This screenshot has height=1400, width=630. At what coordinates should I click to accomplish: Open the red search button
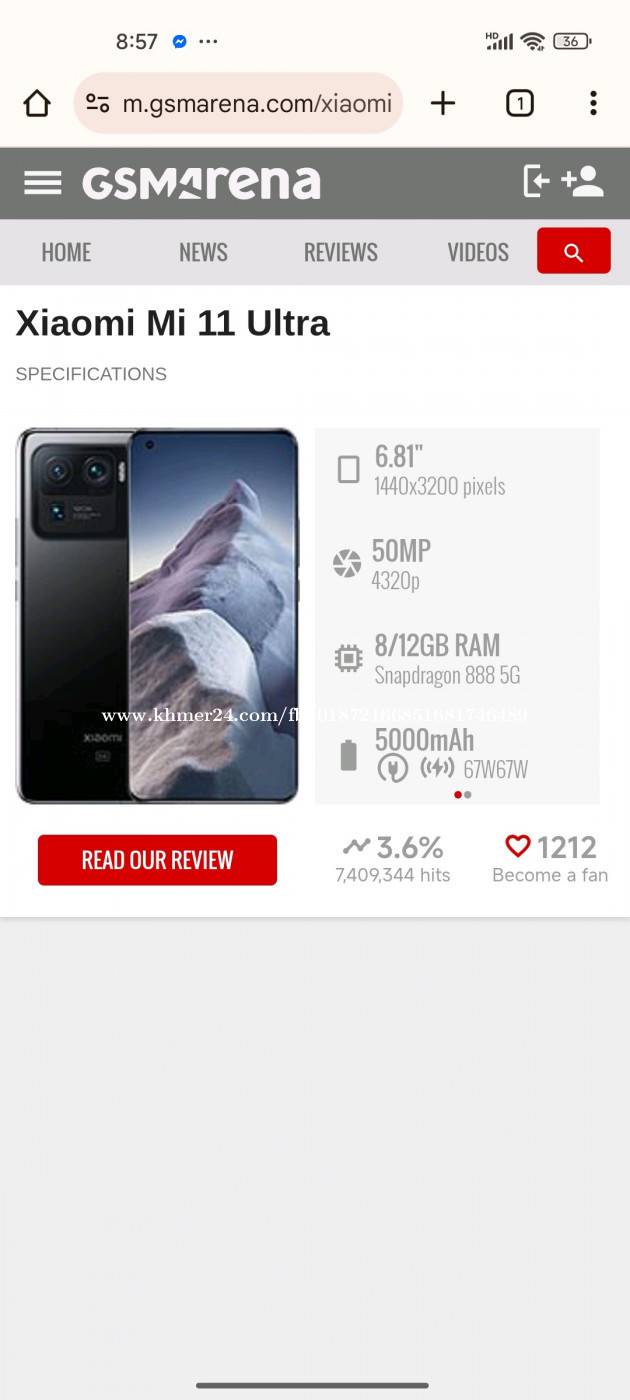click(x=574, y=251)
